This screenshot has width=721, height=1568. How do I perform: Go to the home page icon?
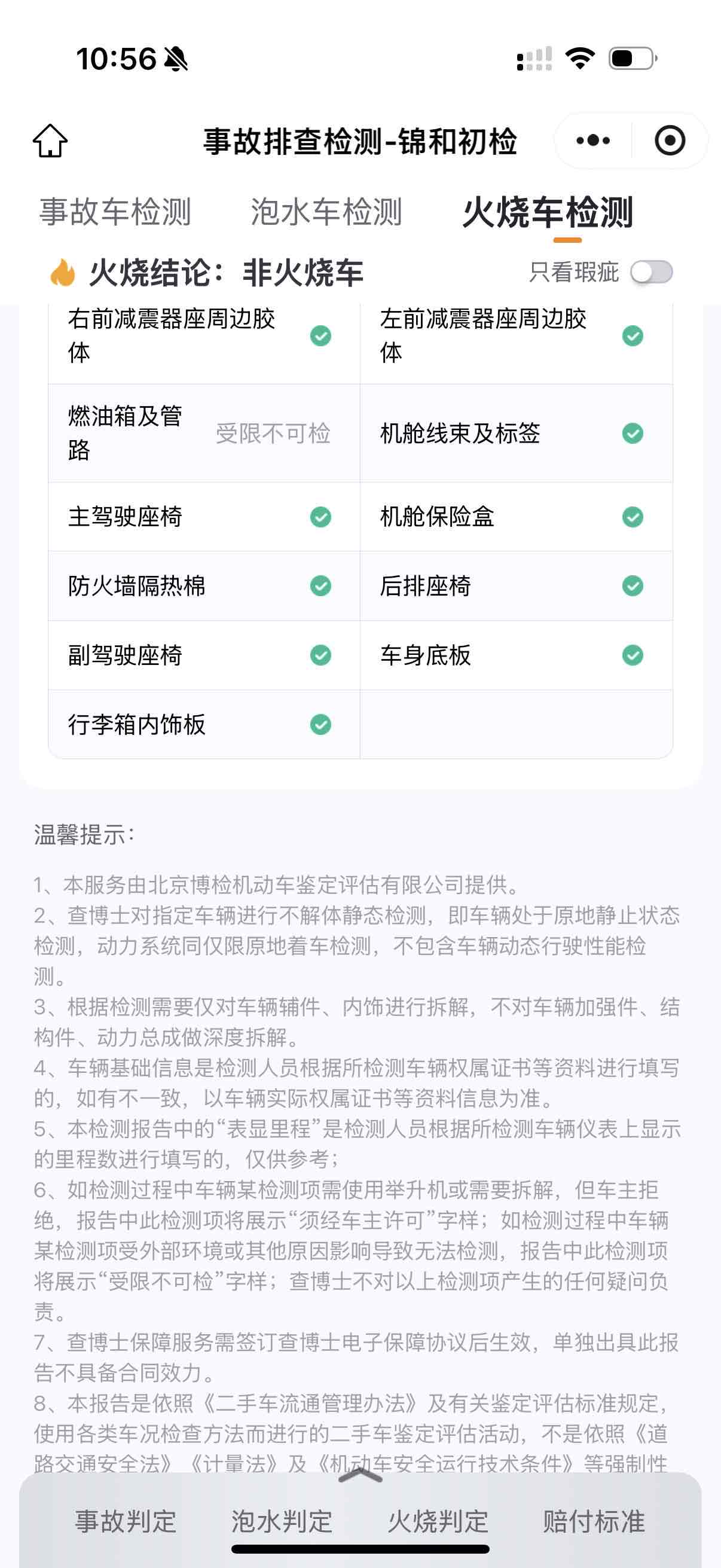50,141
